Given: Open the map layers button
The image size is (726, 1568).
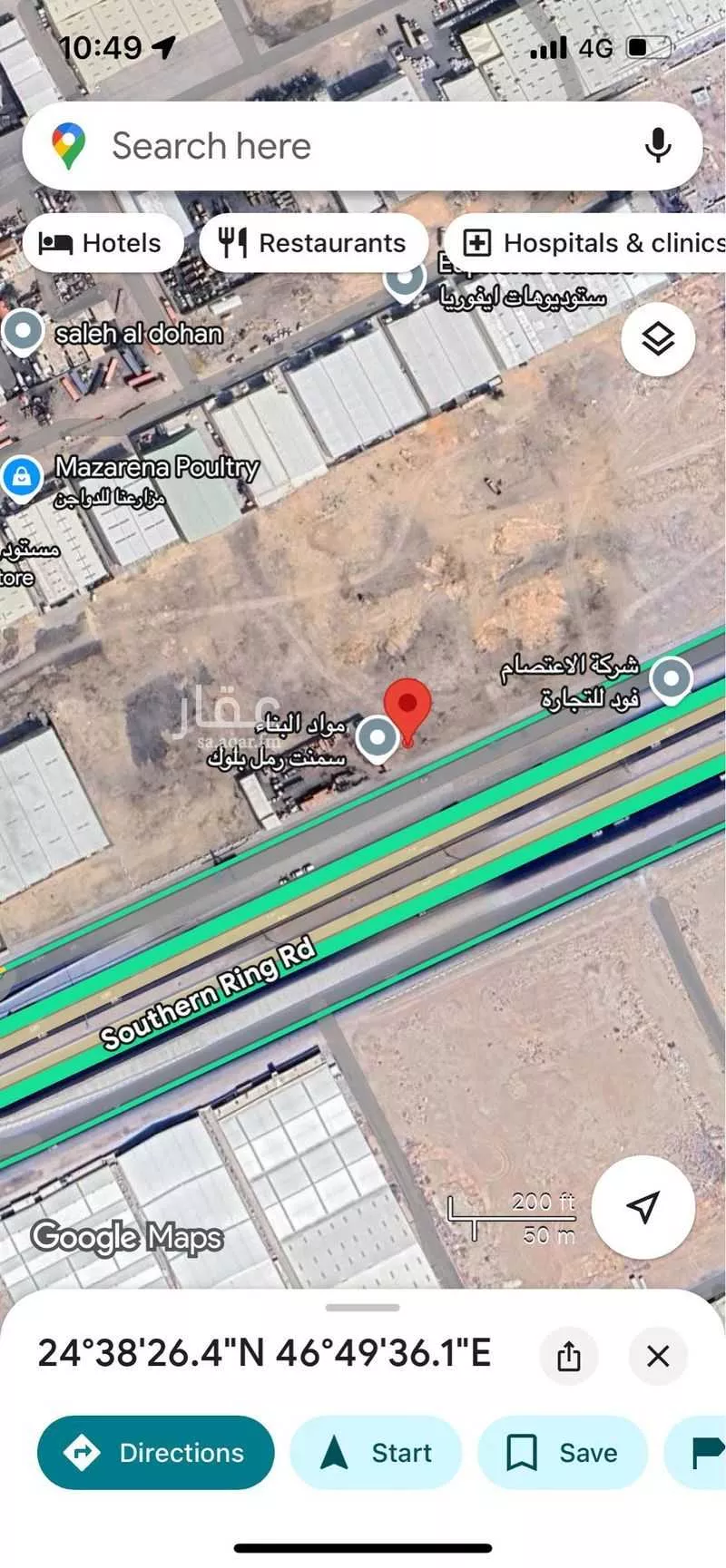Looking at the screenshot, I should click(x=658, y=339).
